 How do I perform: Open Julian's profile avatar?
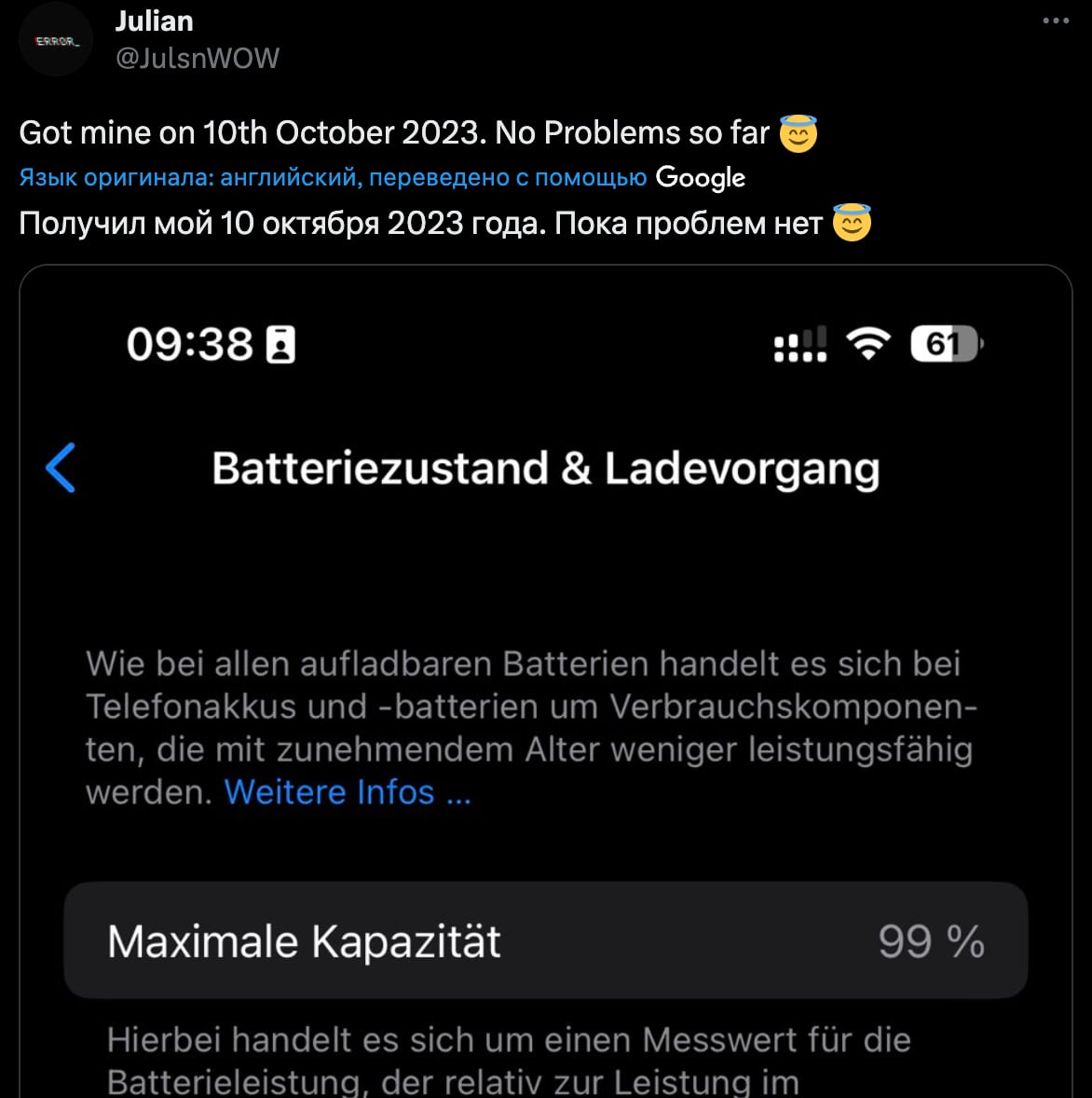(56, 41)
